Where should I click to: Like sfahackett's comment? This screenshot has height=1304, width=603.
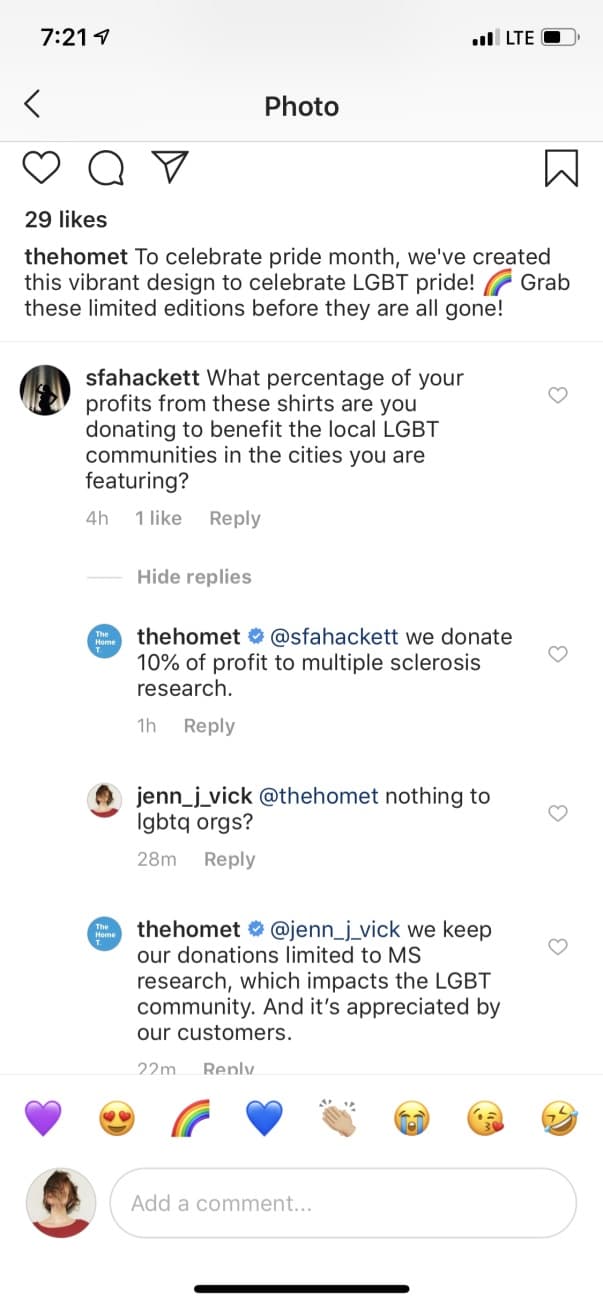point(559,395)
